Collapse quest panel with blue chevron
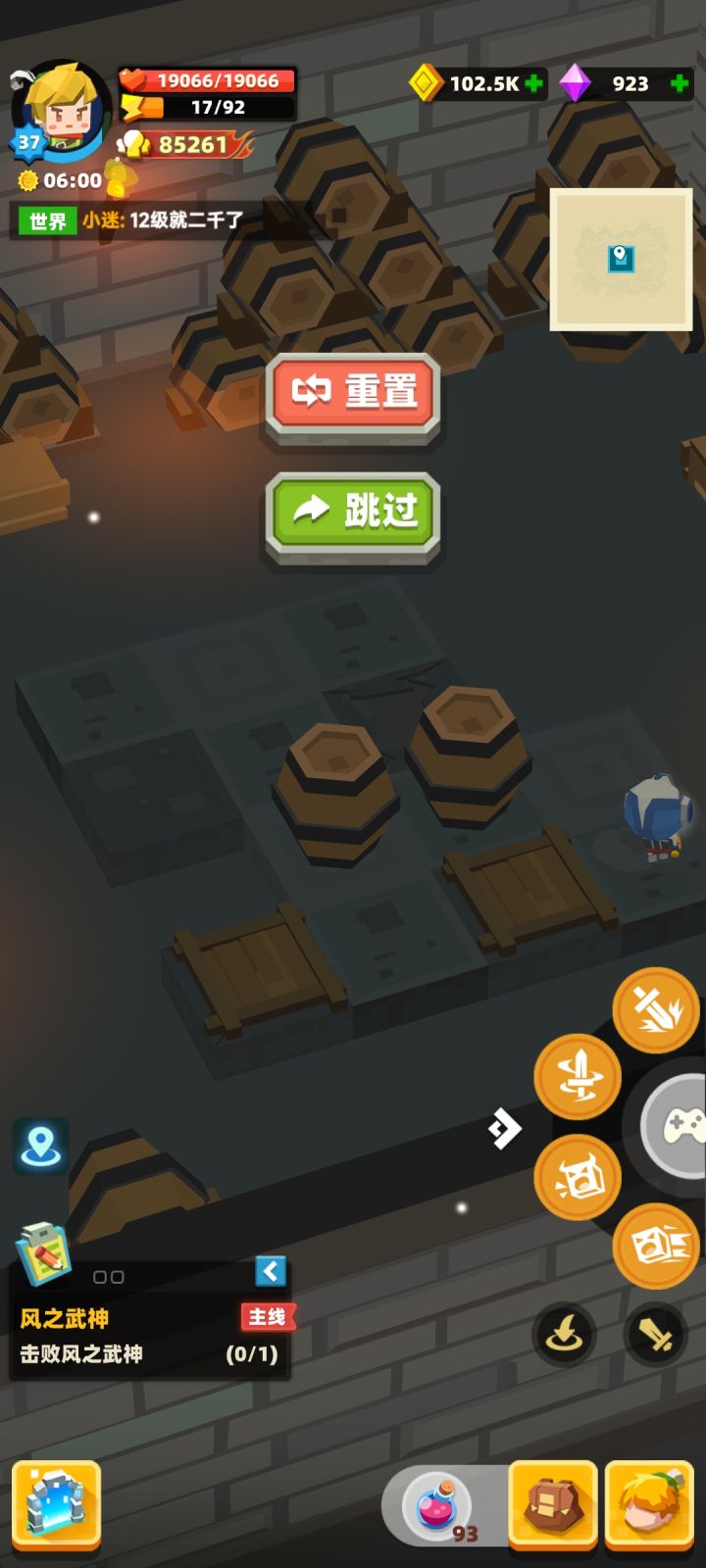 coord(270,1272)
